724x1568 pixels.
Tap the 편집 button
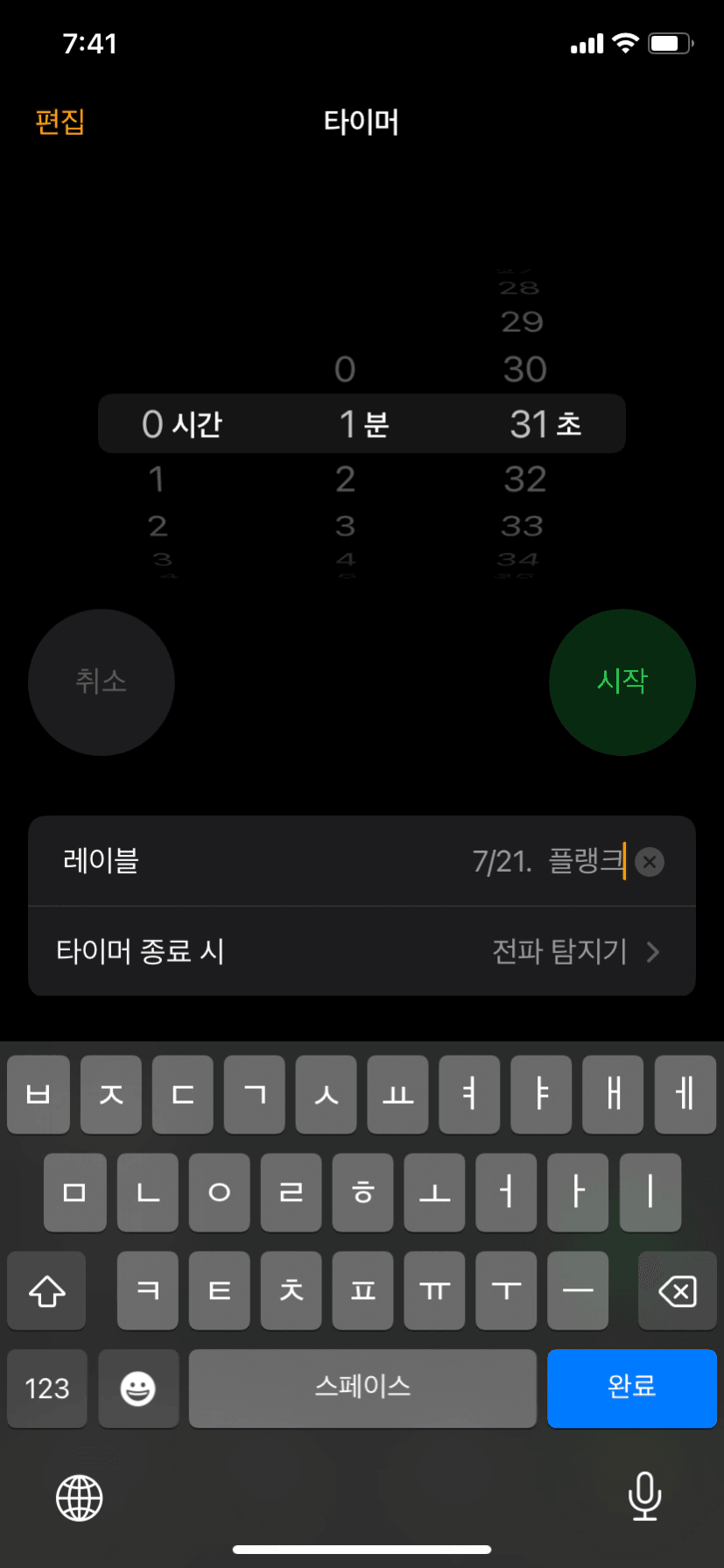point(60,121)
